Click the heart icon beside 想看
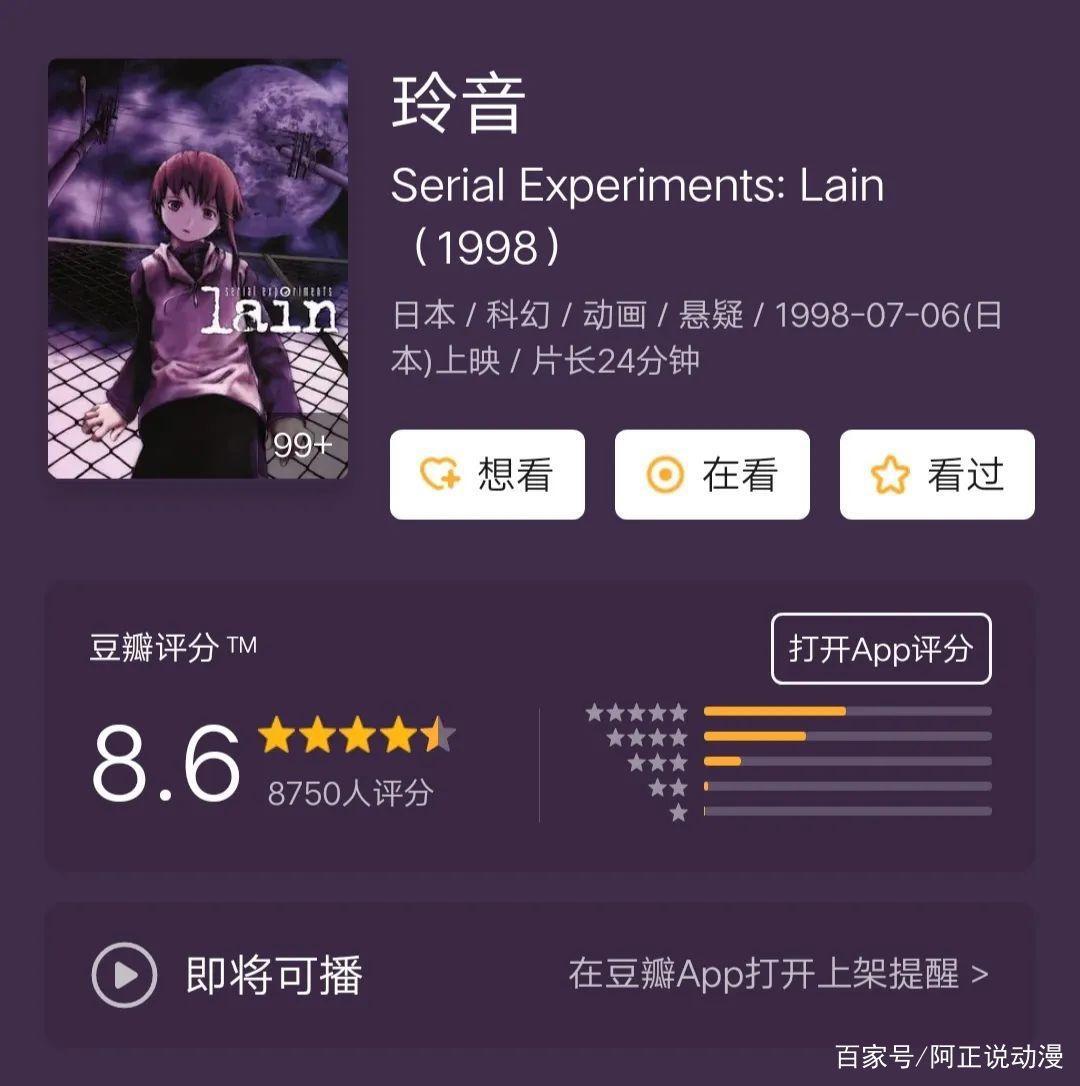The height and width of the screenshot is (1086, 1080). pos(438,475)
